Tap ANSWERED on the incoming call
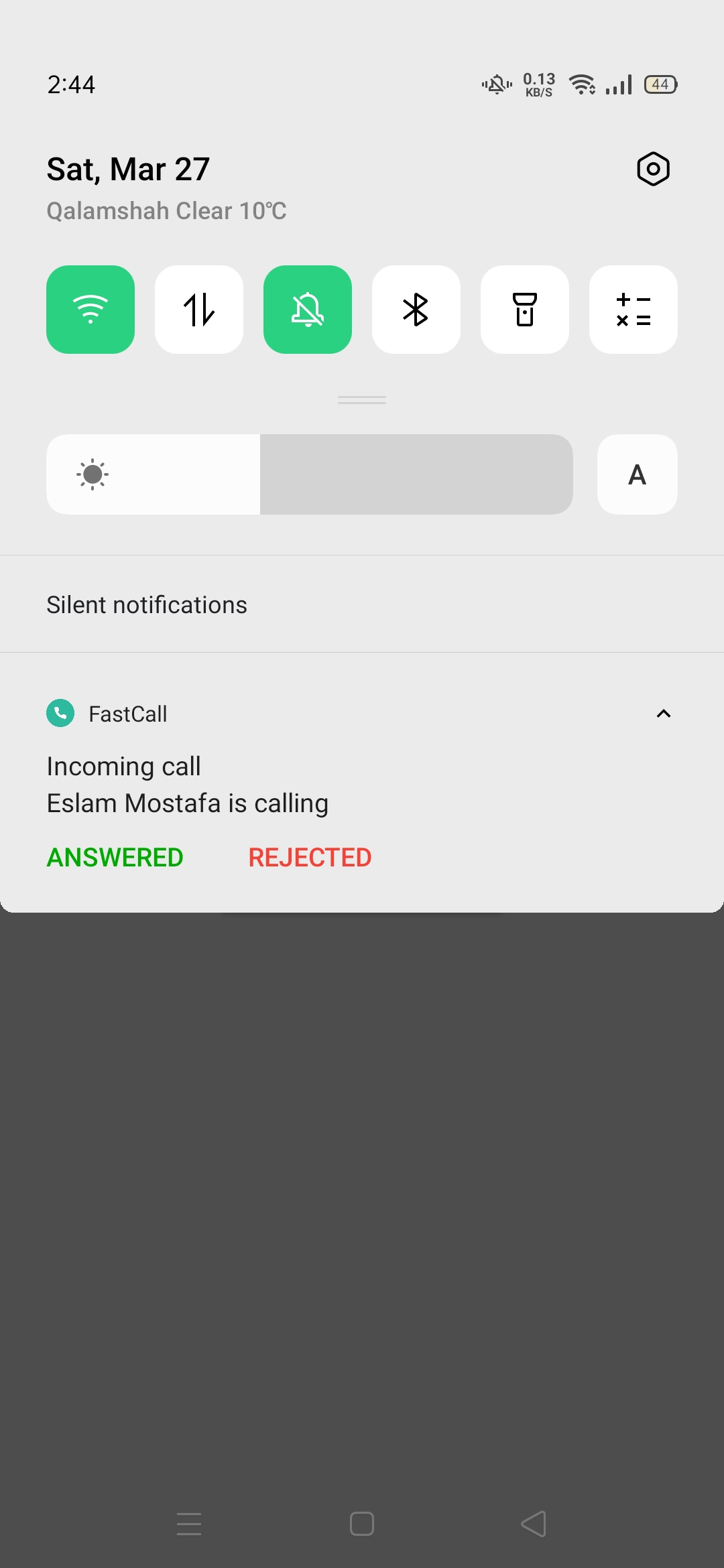 pyautogui.click(x=115, y=858)
